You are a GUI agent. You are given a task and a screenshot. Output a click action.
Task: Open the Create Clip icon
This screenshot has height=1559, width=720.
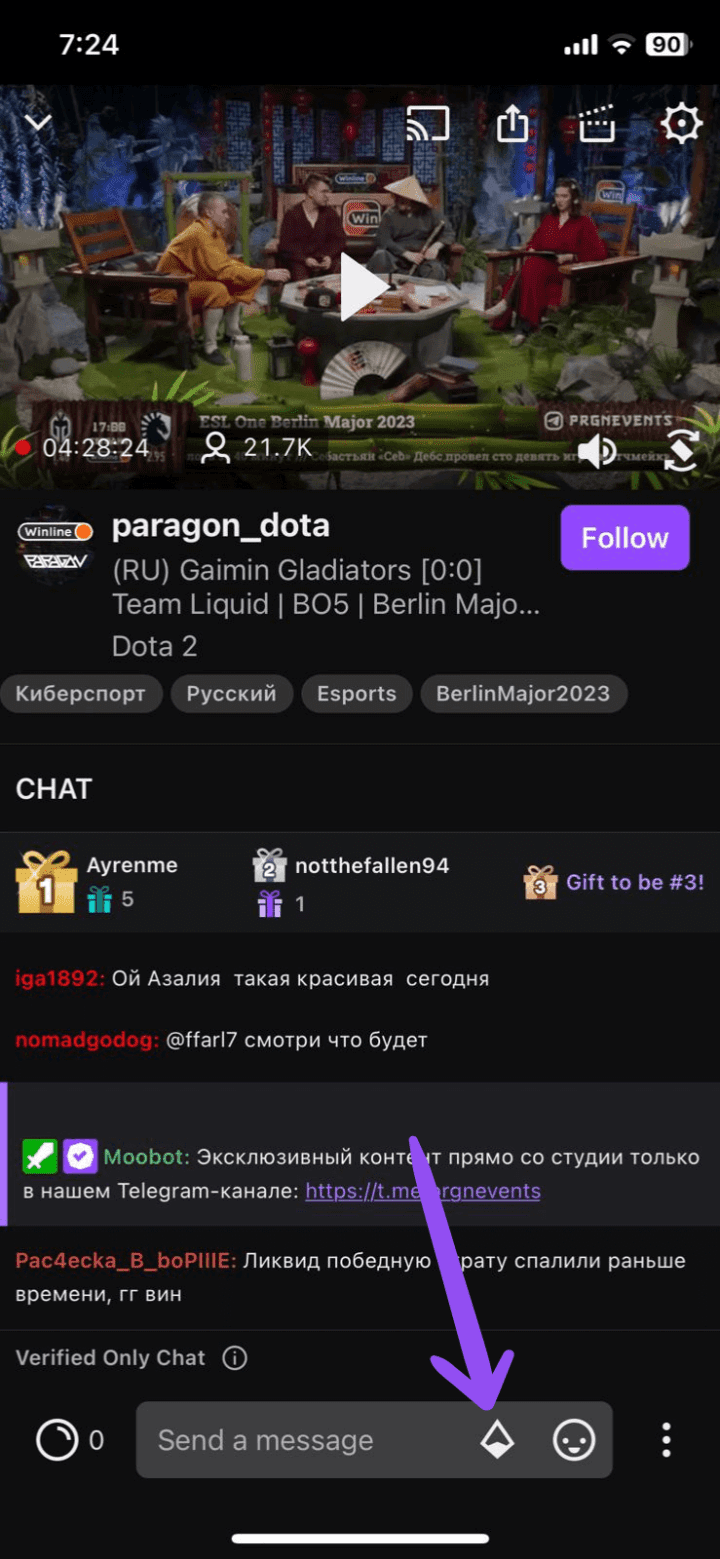tap(596, 123)
